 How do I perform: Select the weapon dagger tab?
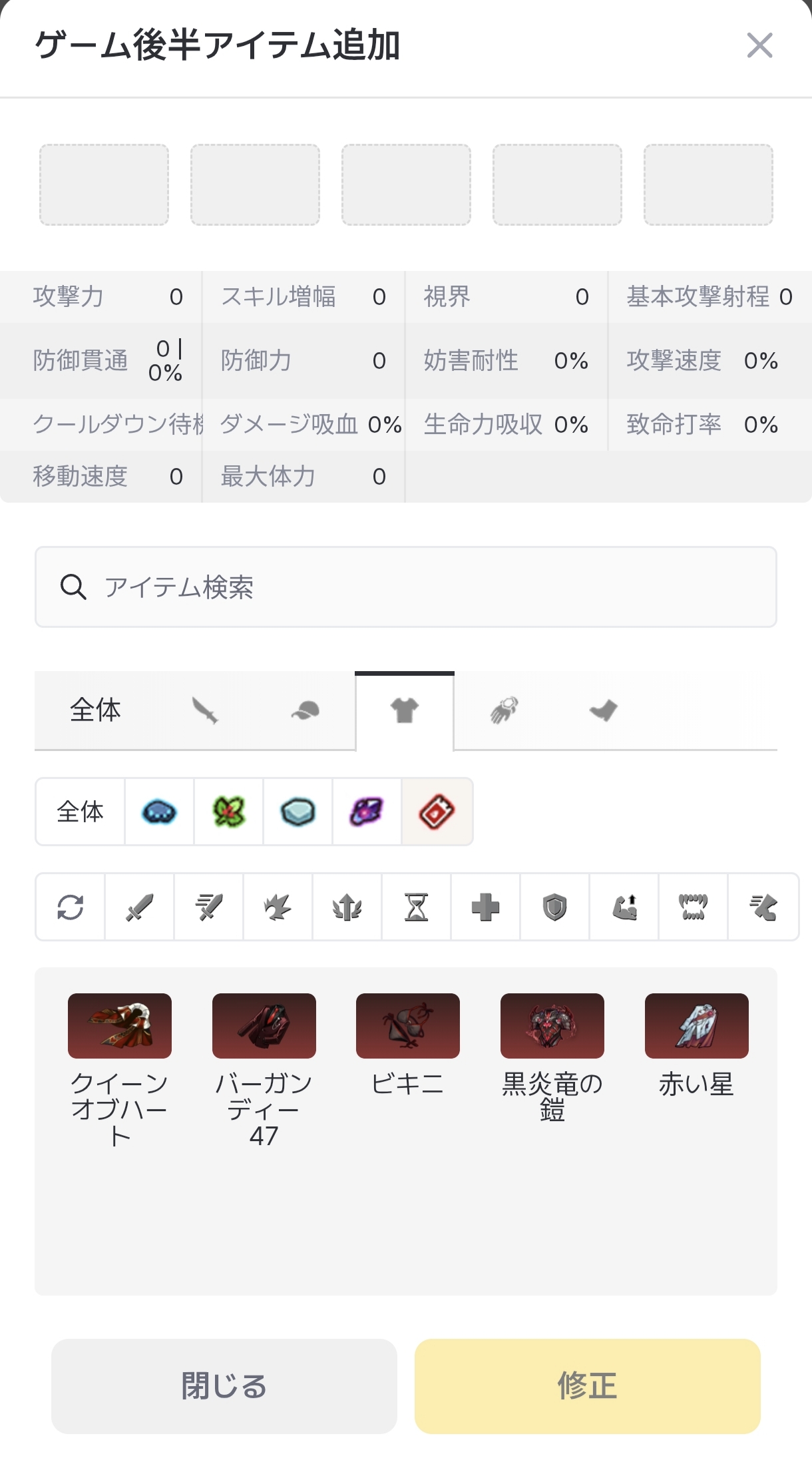[205, 710]
